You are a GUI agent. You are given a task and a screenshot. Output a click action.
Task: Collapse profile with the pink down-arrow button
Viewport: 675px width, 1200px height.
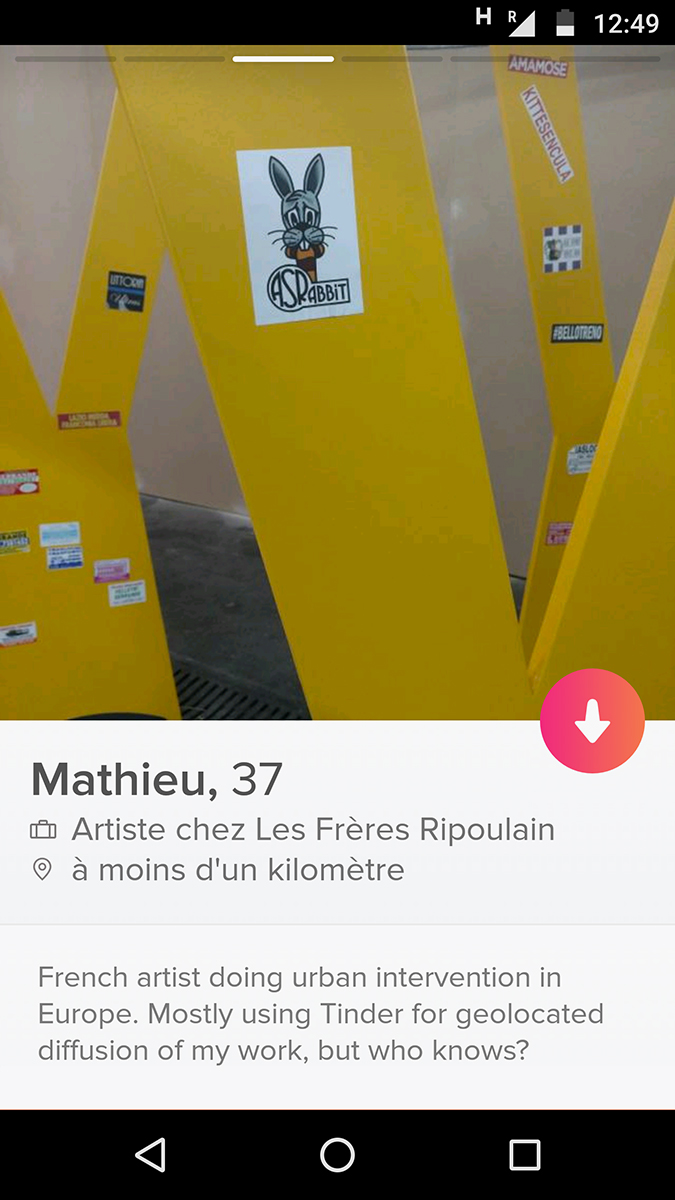[592, 721]
